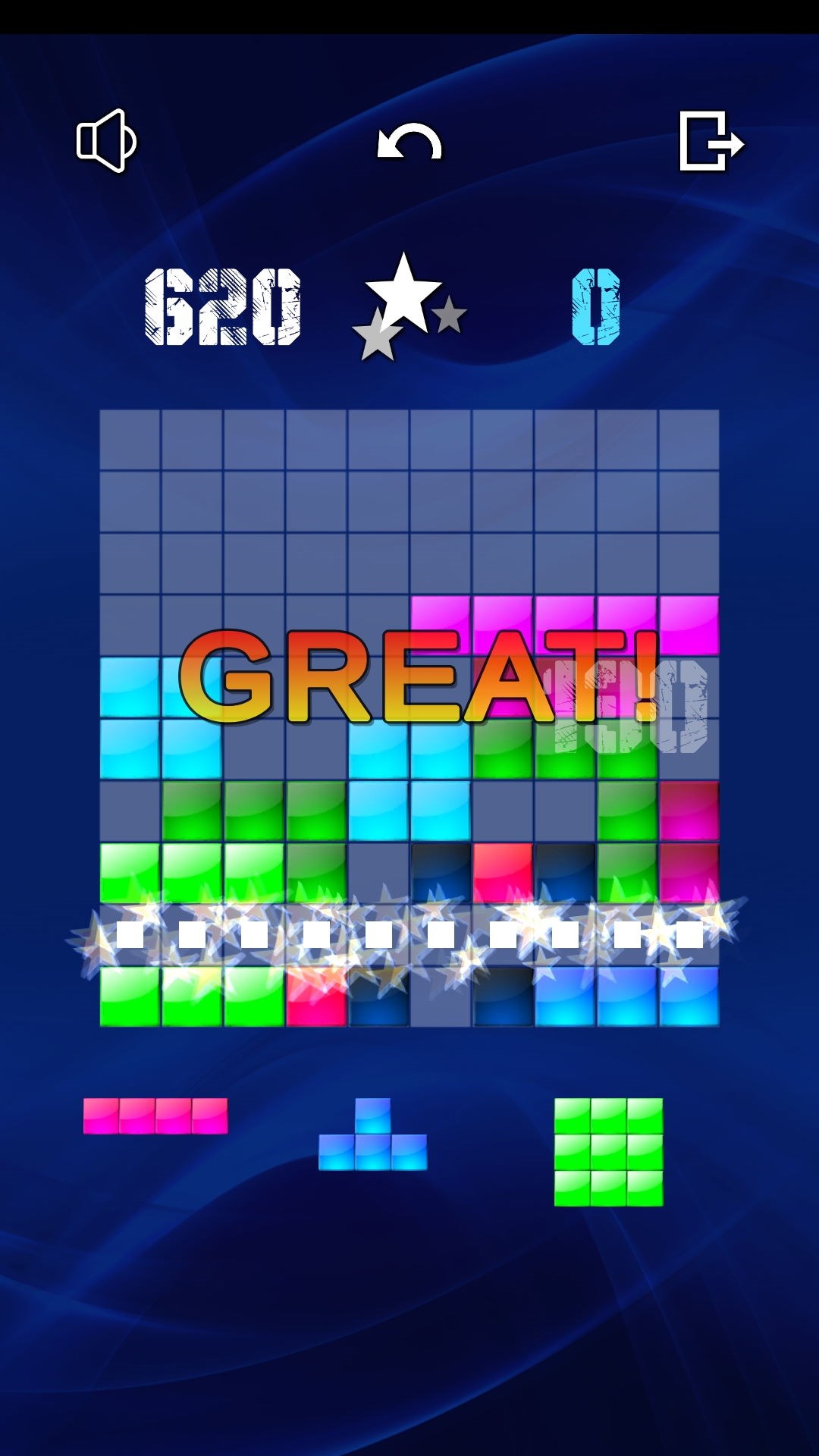Exit the game
The width and height of the screenshot is (819, 1456).
tap(711, 141)
